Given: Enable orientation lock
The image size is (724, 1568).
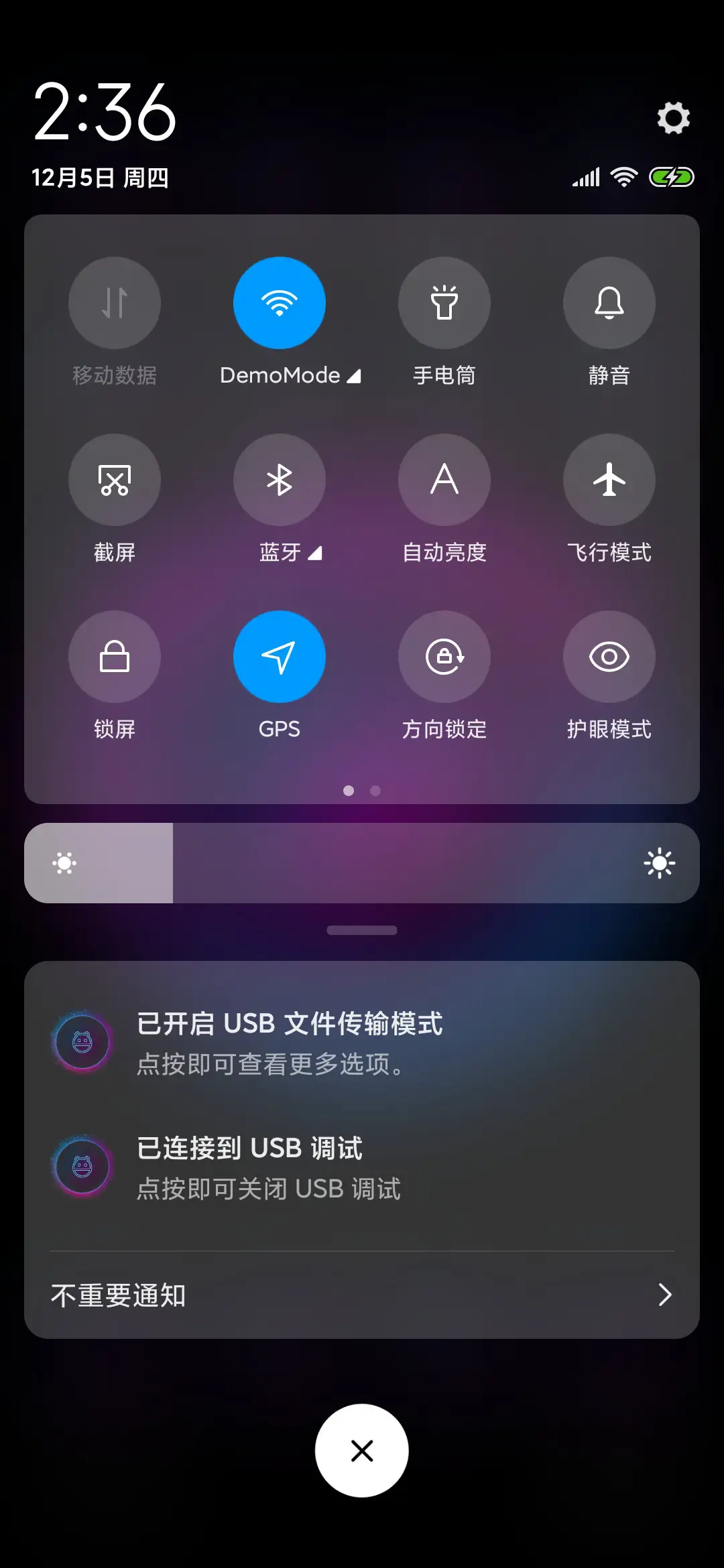Looking at the screenshot, I should 444,657.
